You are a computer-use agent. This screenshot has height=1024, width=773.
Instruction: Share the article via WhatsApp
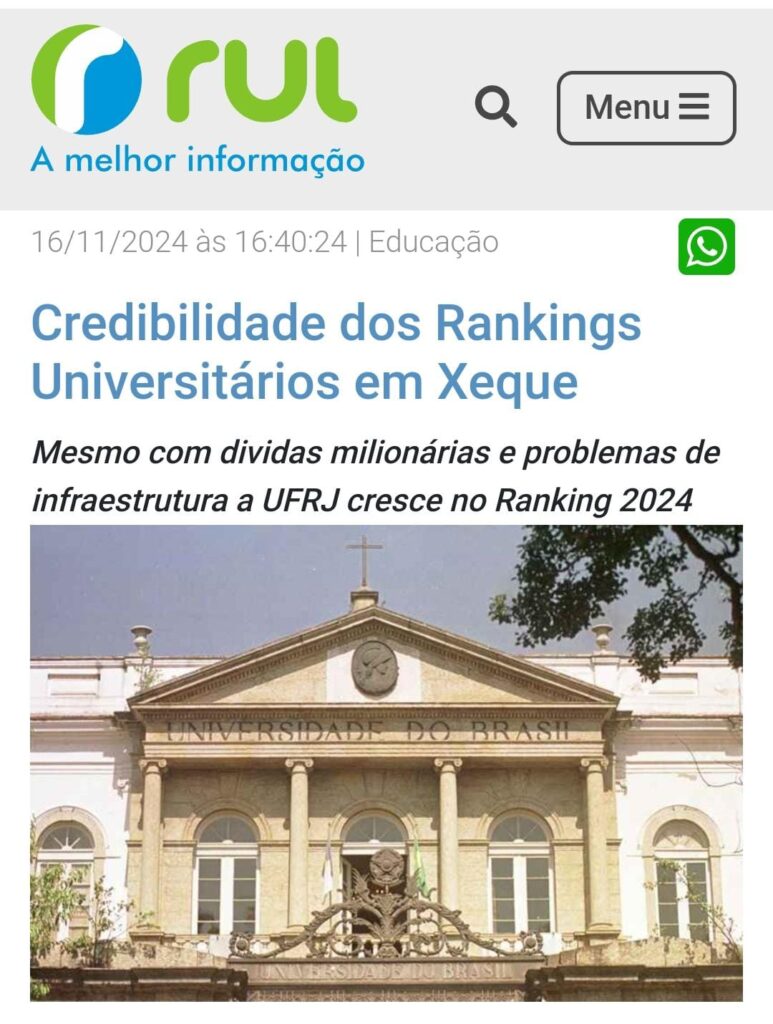point(706,247)
